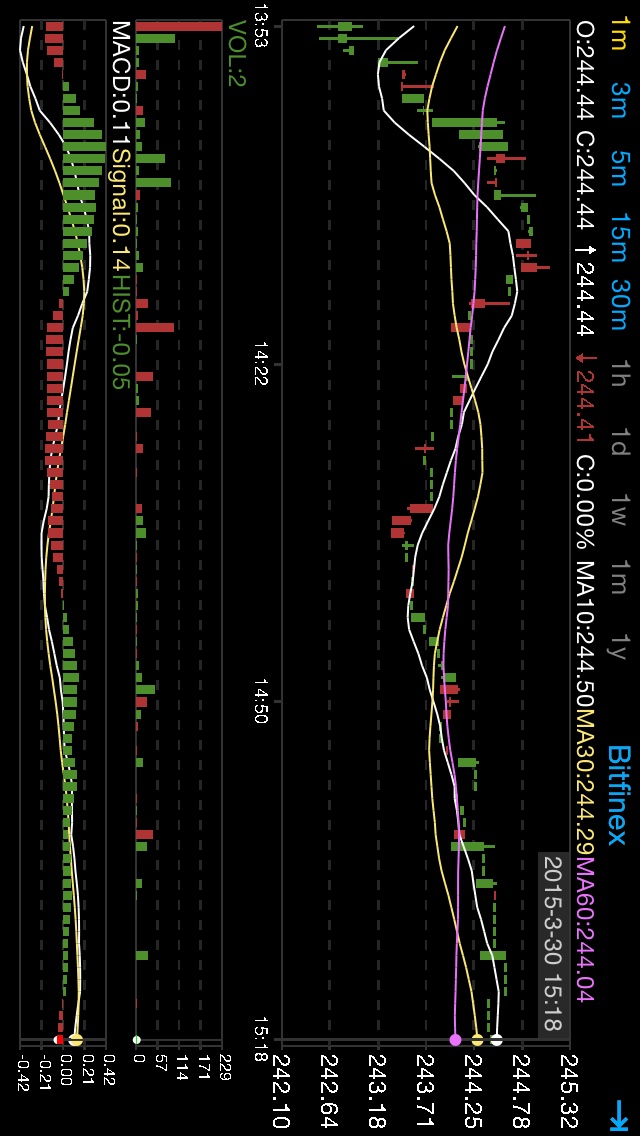
Task: Select the 1y chart range
Action: (x=619, y=643)
